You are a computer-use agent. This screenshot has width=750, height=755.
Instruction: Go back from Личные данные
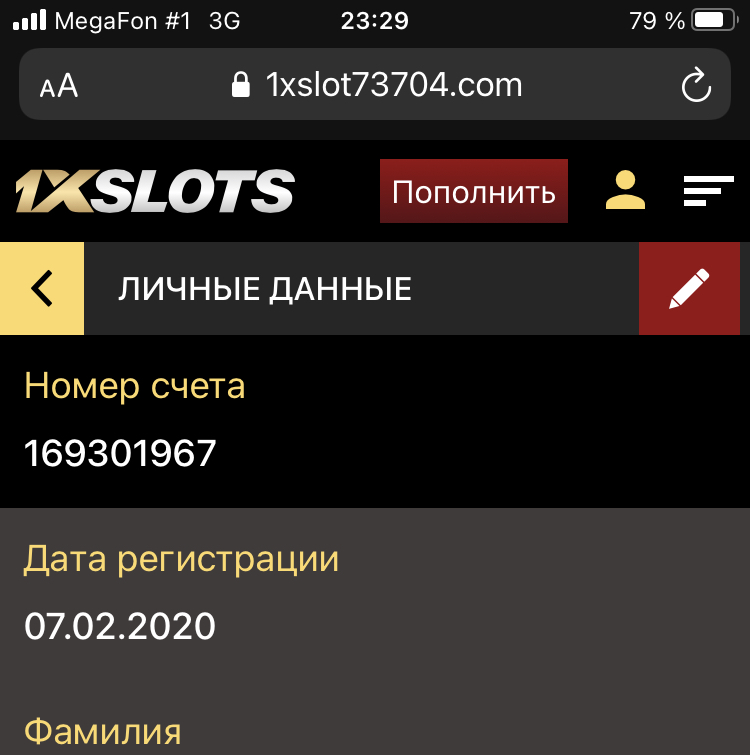[x=42, y=288]
